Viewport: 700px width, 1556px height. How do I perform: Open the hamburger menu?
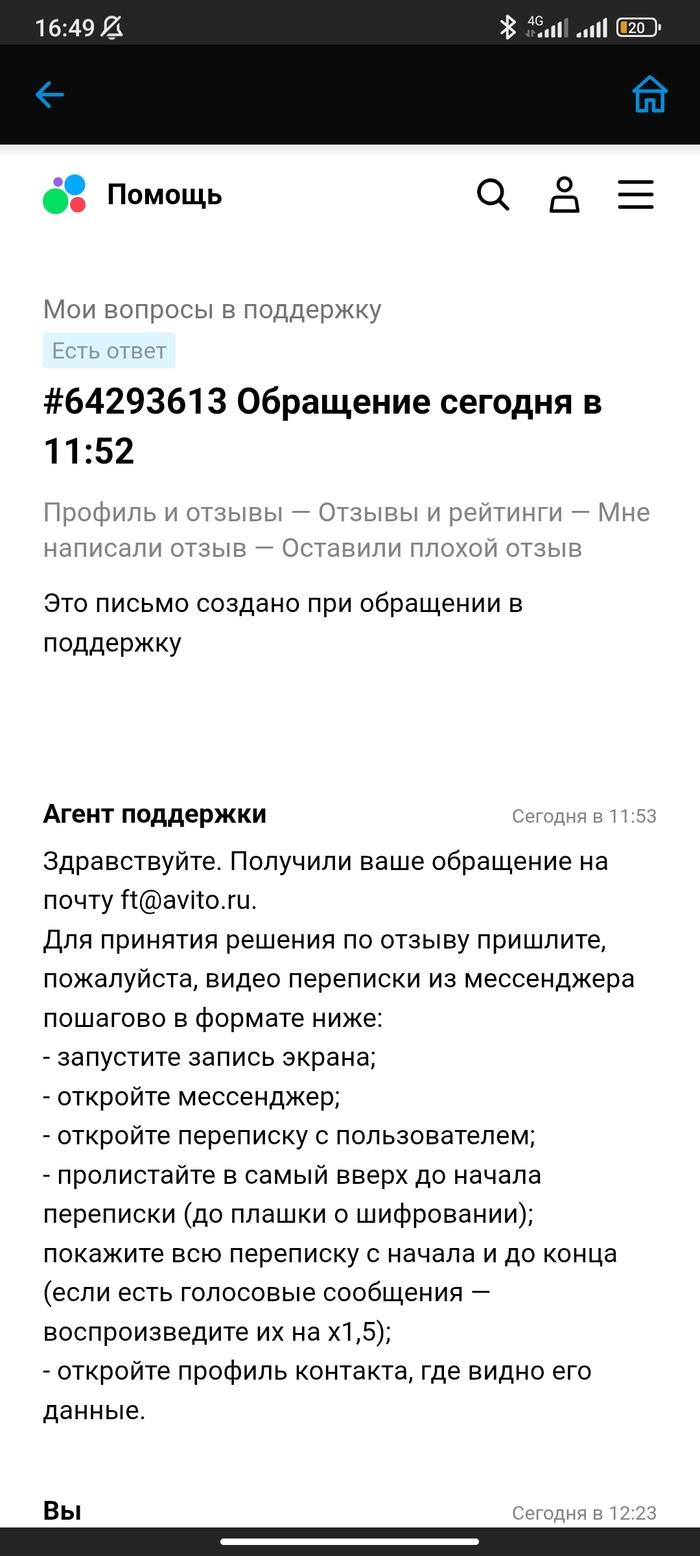coord(635,195)
